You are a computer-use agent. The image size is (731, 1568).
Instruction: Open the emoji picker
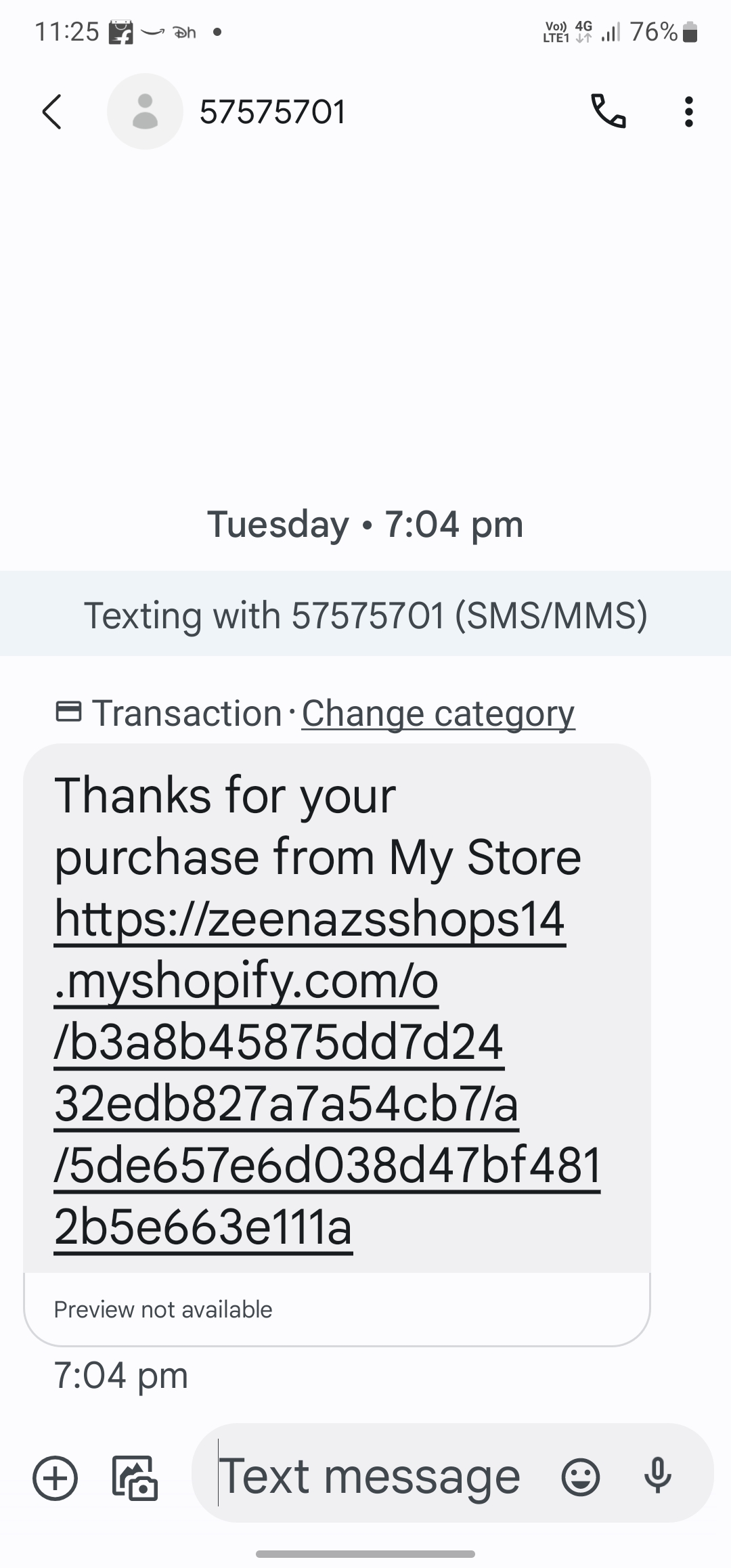[x=580, y=1477]
